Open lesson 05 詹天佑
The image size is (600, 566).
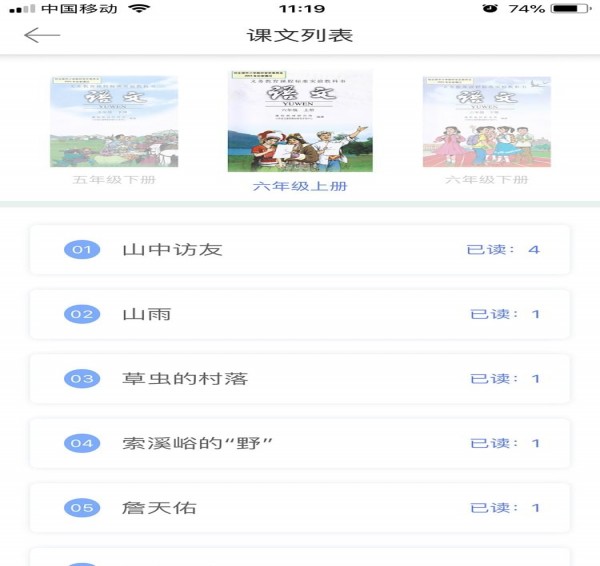(x=300, y=508)
